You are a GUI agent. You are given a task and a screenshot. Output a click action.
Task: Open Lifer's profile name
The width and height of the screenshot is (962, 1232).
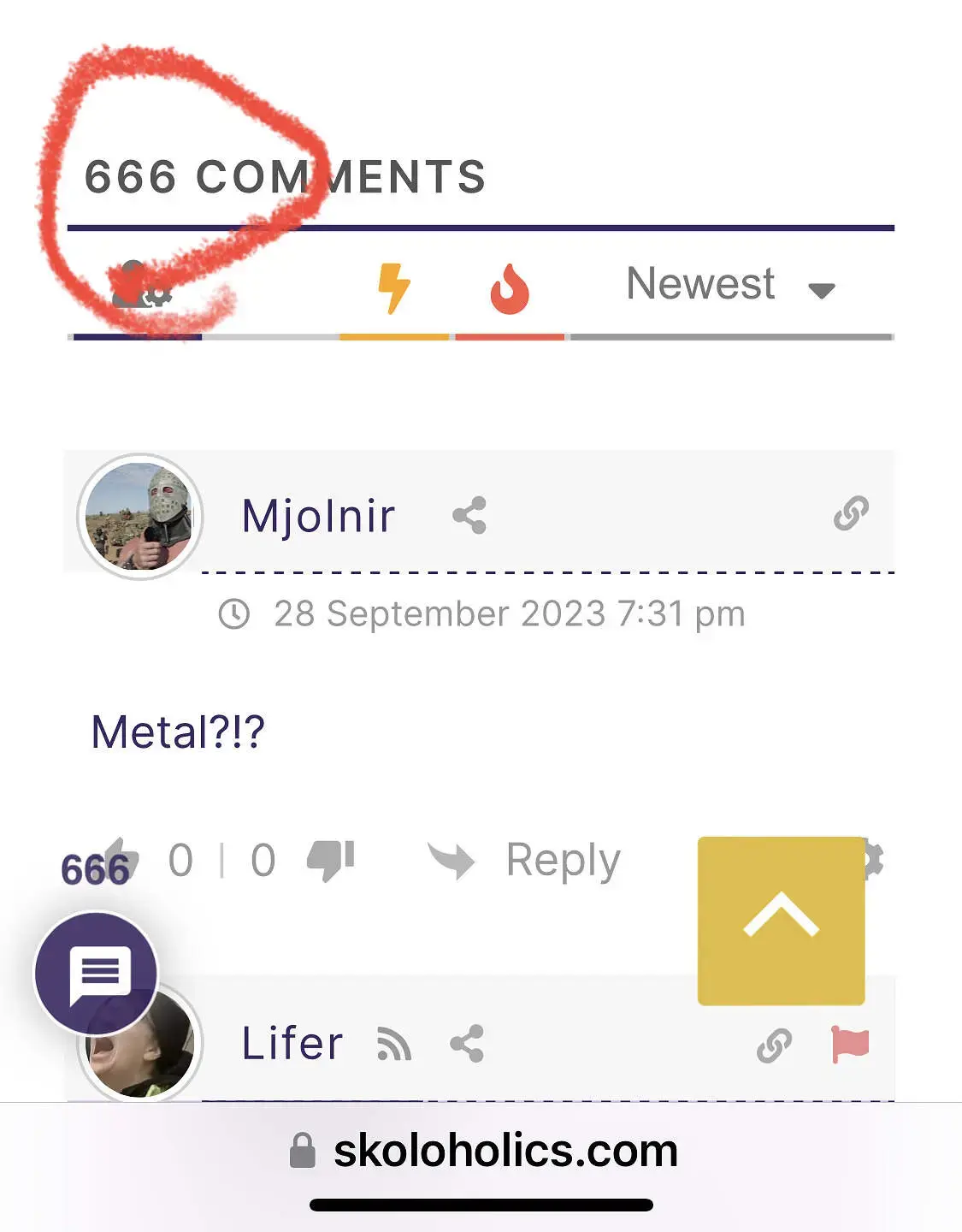[292, 1044]
